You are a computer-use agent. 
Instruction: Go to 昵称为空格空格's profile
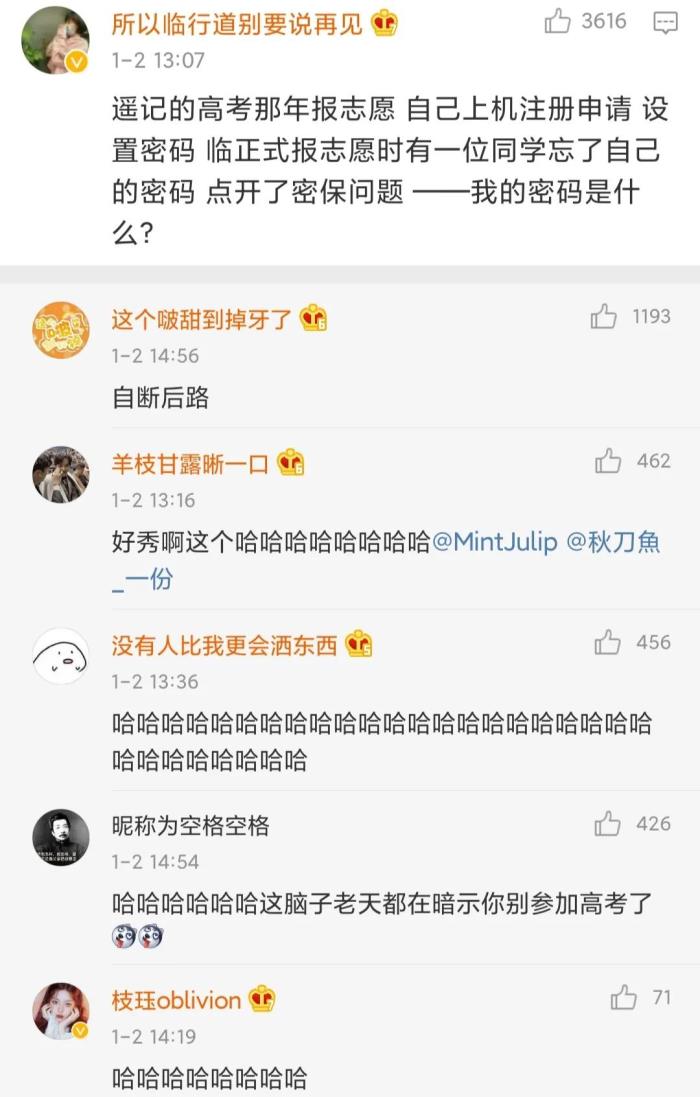(x=60, y=838)
